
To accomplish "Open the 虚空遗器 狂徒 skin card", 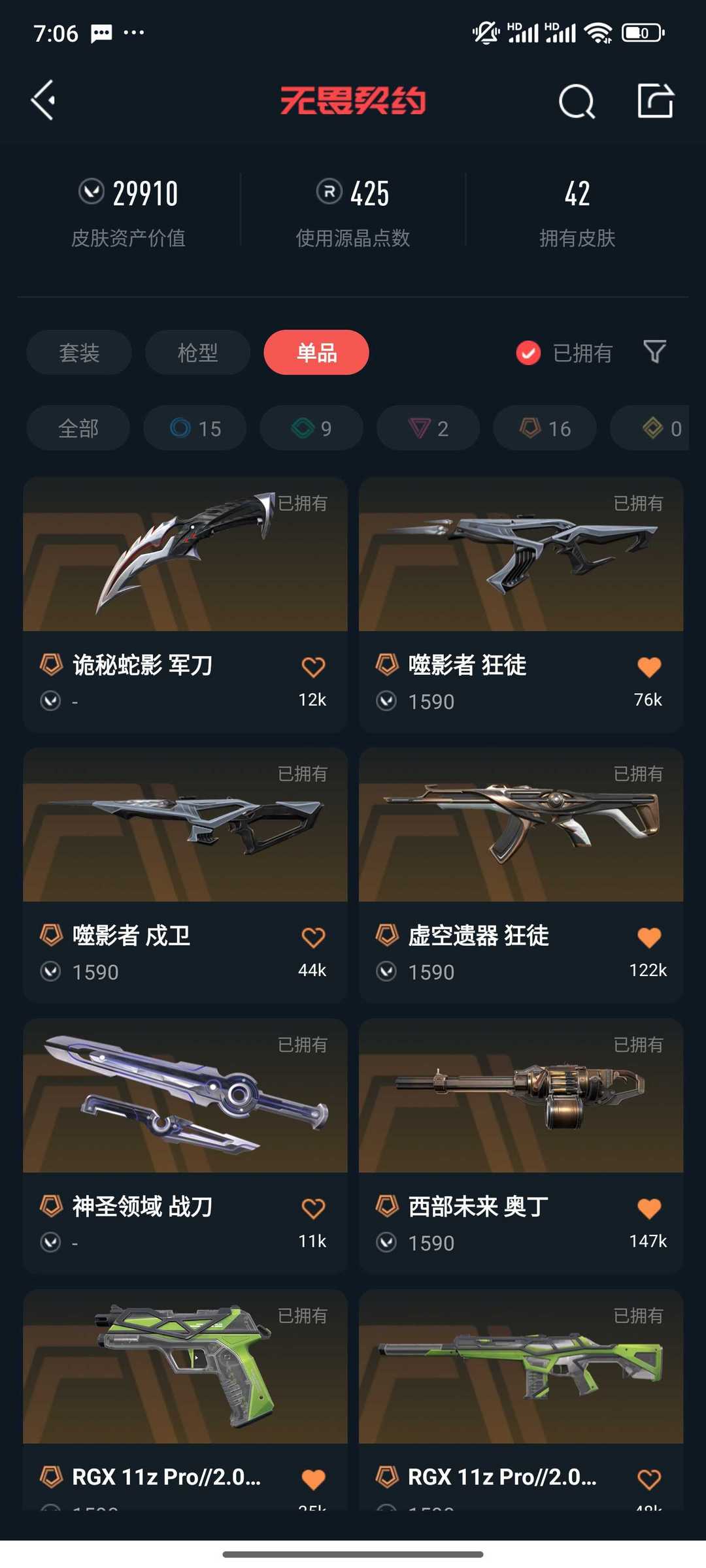I will coord(521,875).
